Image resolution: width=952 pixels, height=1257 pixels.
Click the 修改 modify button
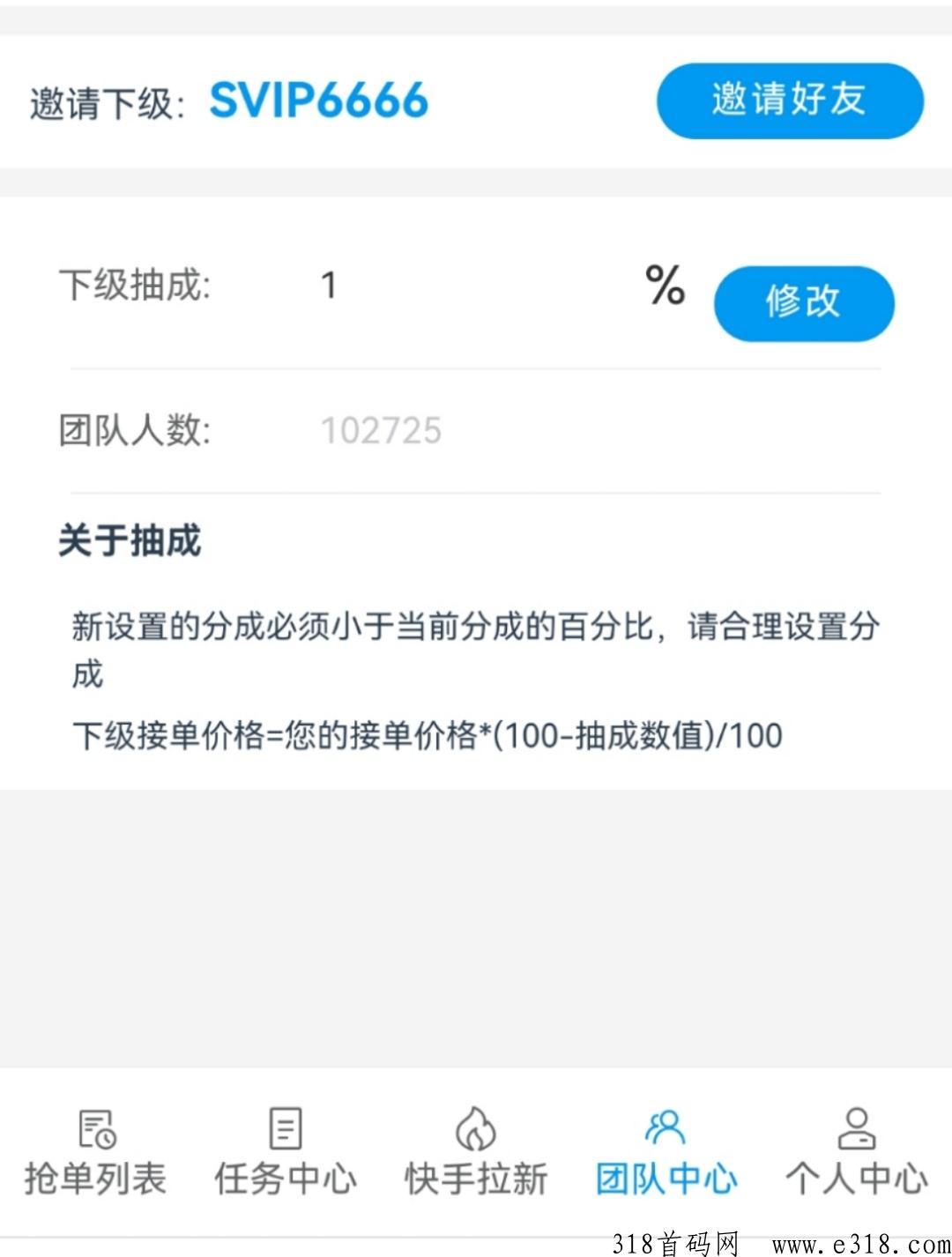pos(803,303)
